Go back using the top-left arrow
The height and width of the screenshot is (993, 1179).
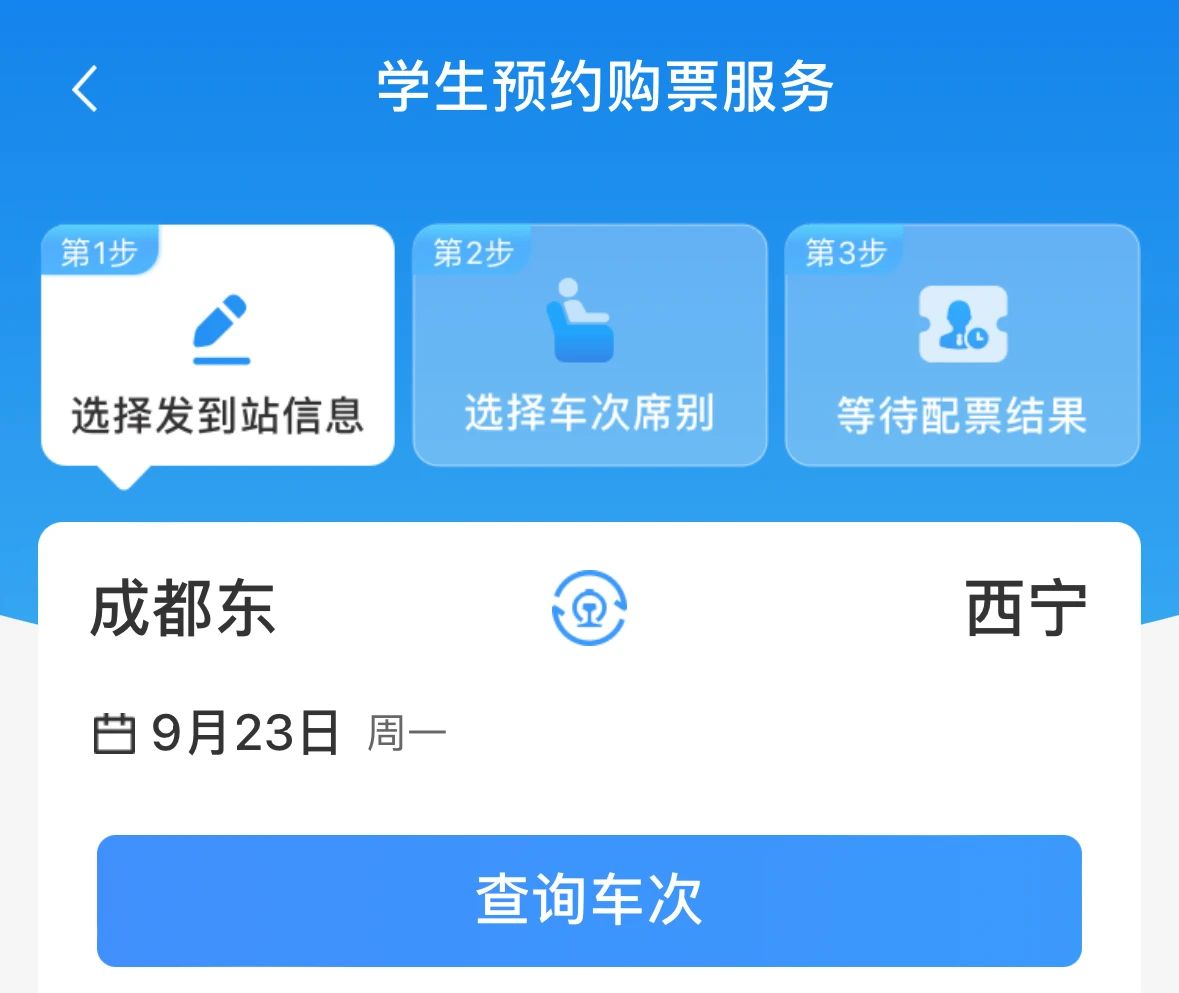pyautogui.click(x=85, y=88)
